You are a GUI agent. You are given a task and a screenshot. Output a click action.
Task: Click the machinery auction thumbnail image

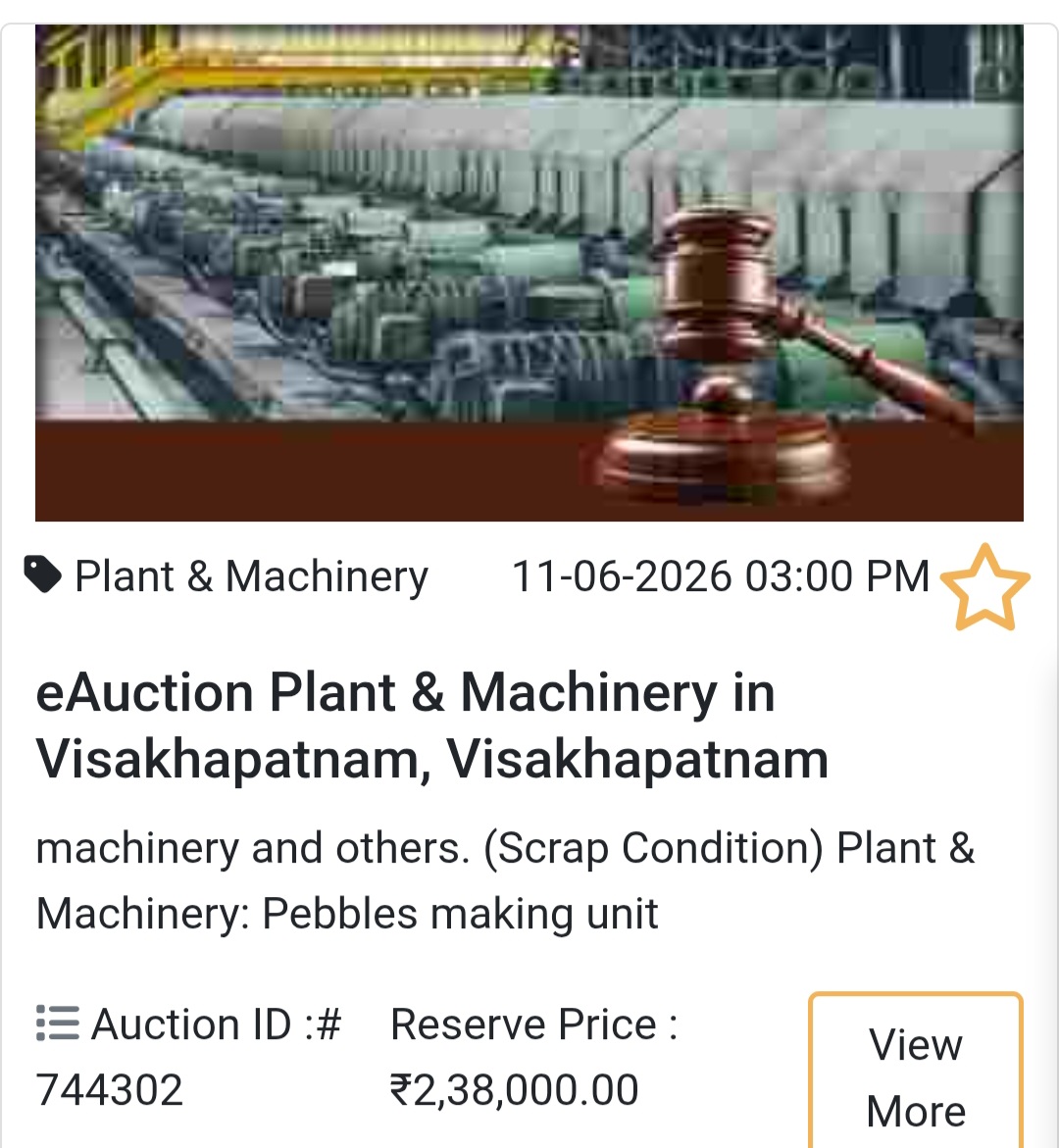[x=529, y=272]
